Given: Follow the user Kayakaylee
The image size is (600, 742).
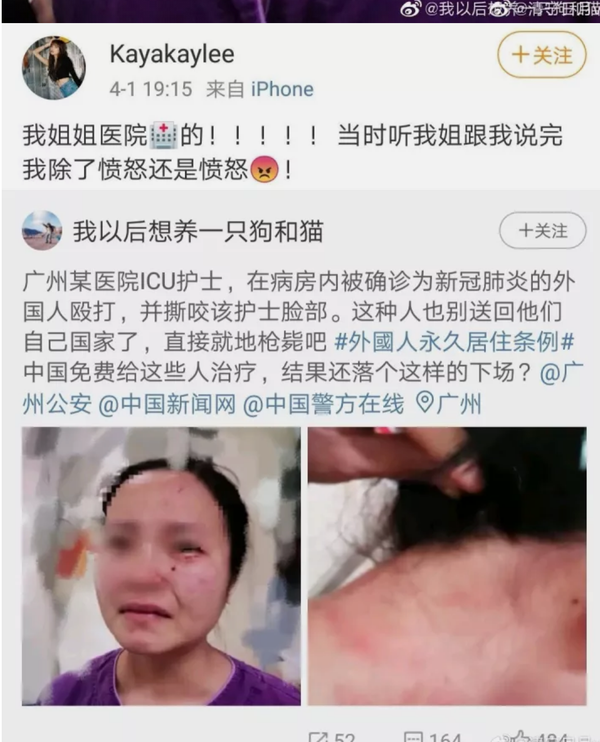Looking at the screenshot, I should click(542, 54).
